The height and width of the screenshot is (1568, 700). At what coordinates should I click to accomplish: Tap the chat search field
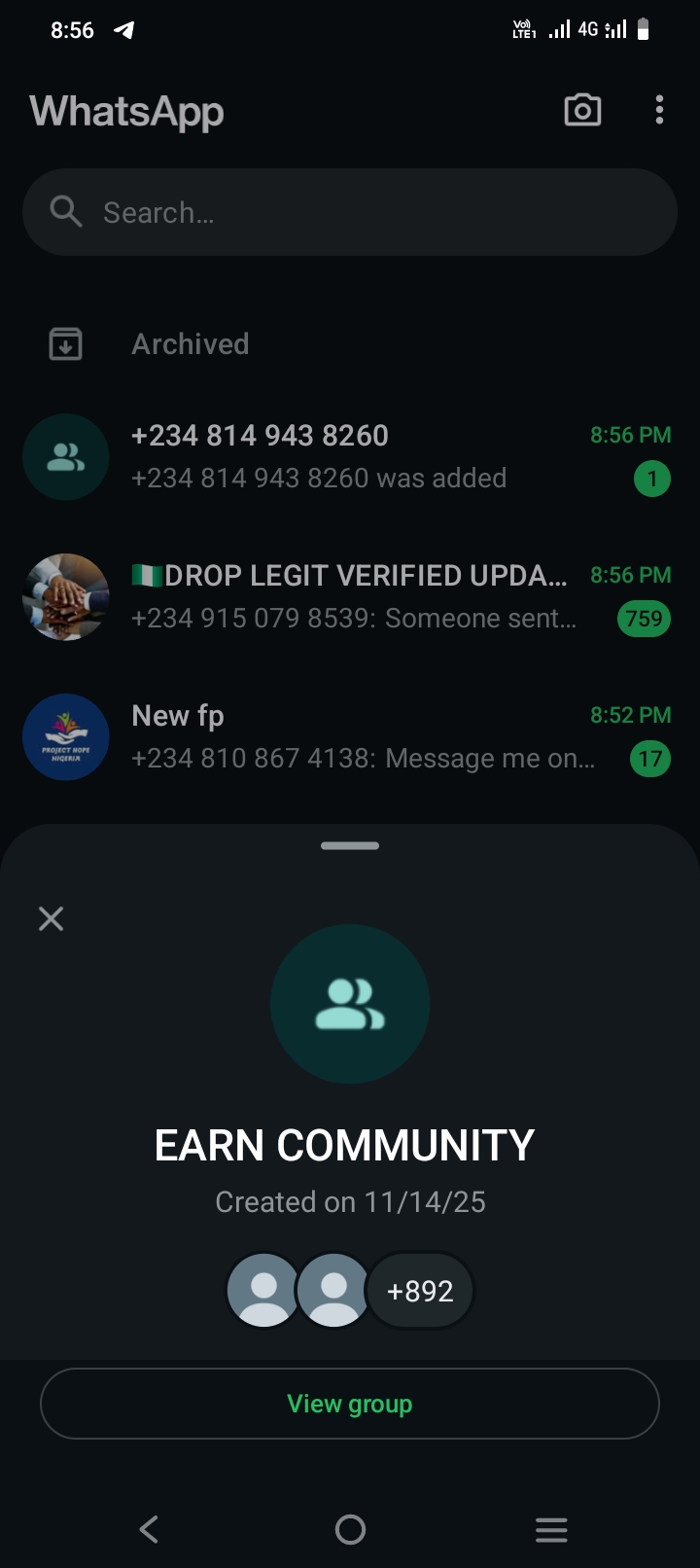click(x=350, y=212)
